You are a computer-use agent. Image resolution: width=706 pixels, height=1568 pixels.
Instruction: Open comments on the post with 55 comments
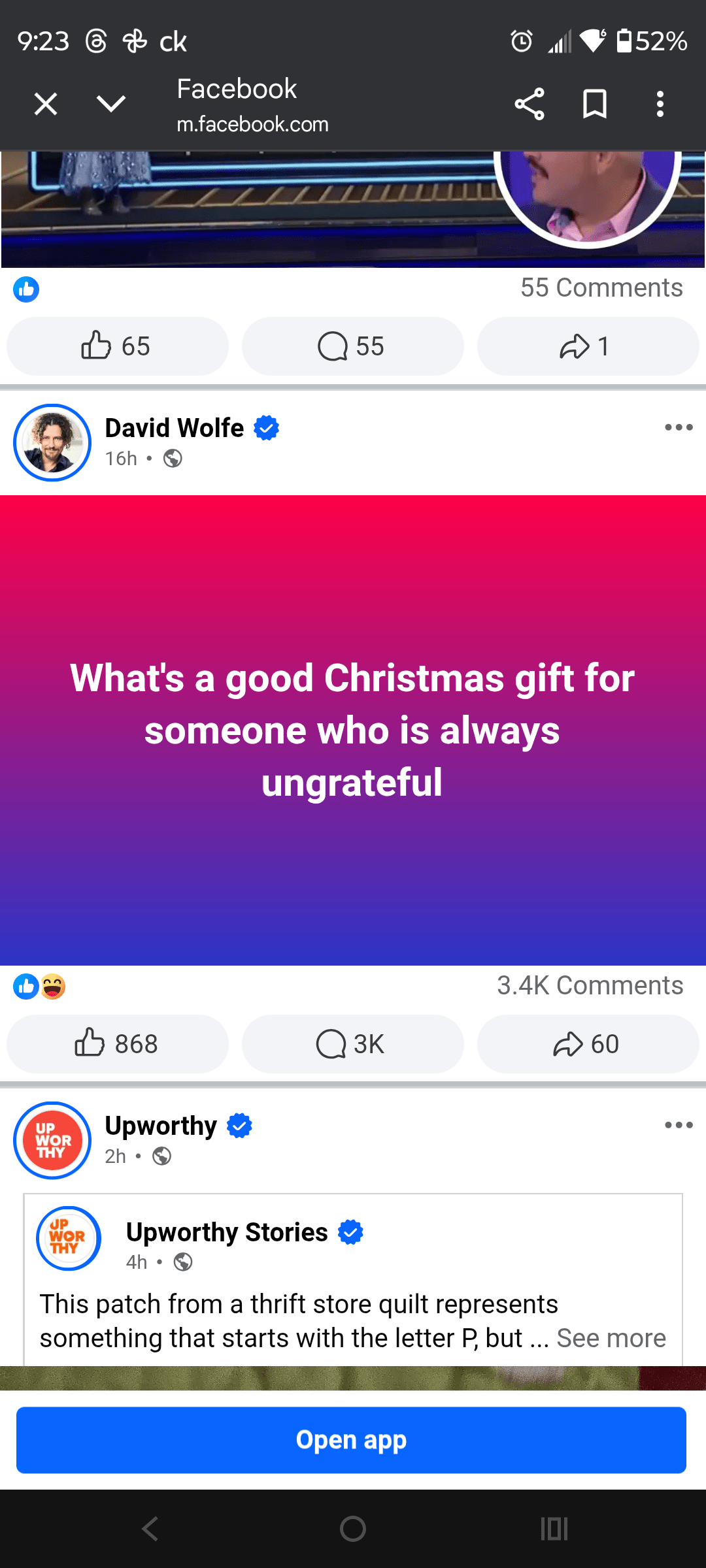coord(352,346)
